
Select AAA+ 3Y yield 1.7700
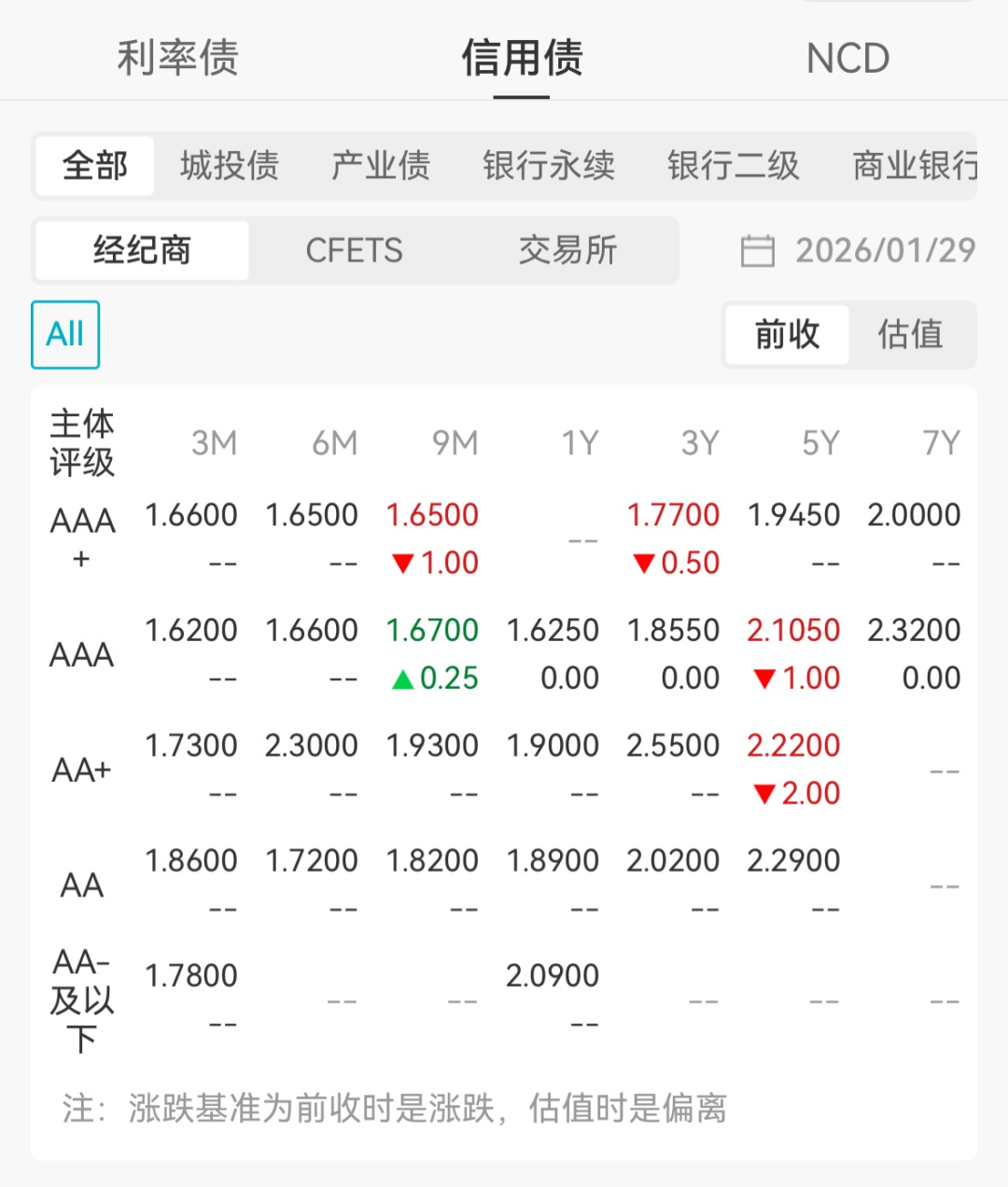pos(675,514)
